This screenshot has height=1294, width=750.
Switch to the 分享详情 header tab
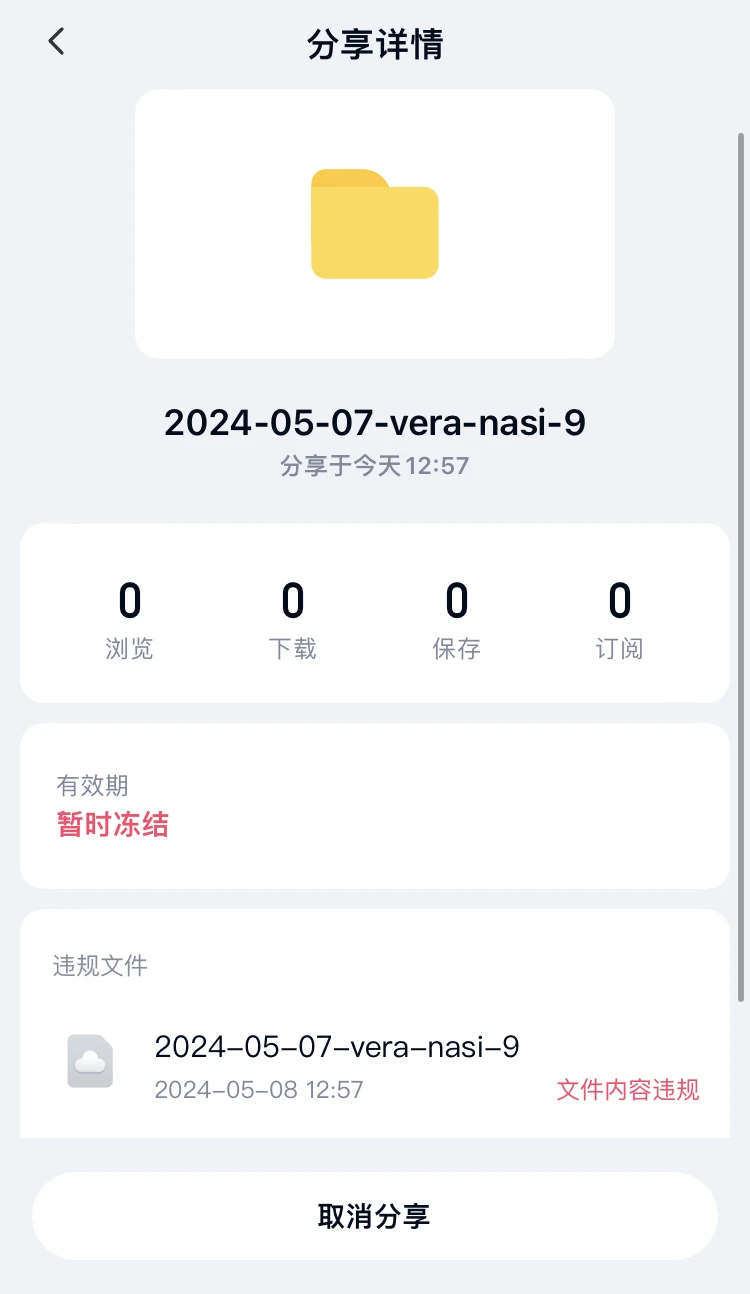375,42
